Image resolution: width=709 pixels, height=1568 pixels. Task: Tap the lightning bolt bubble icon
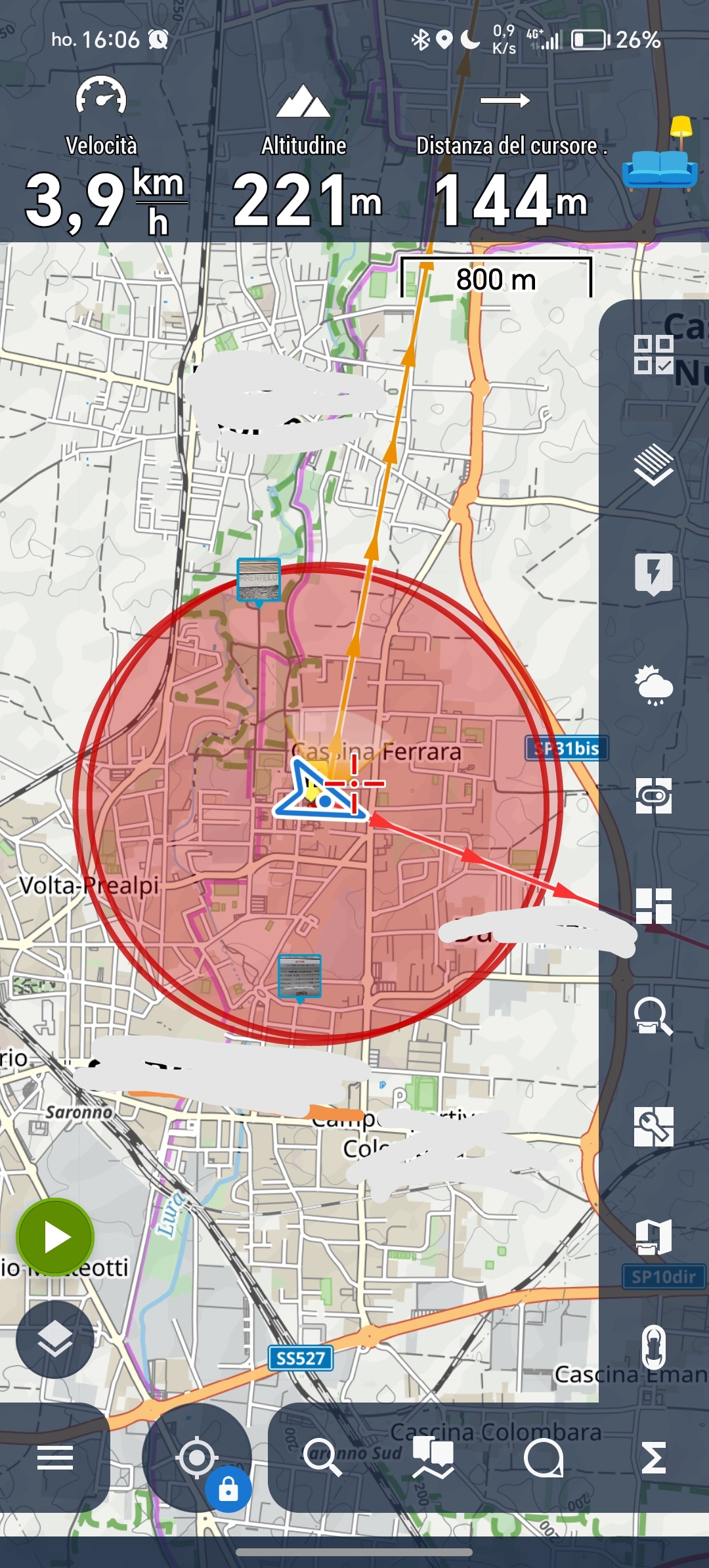[653, 573]
